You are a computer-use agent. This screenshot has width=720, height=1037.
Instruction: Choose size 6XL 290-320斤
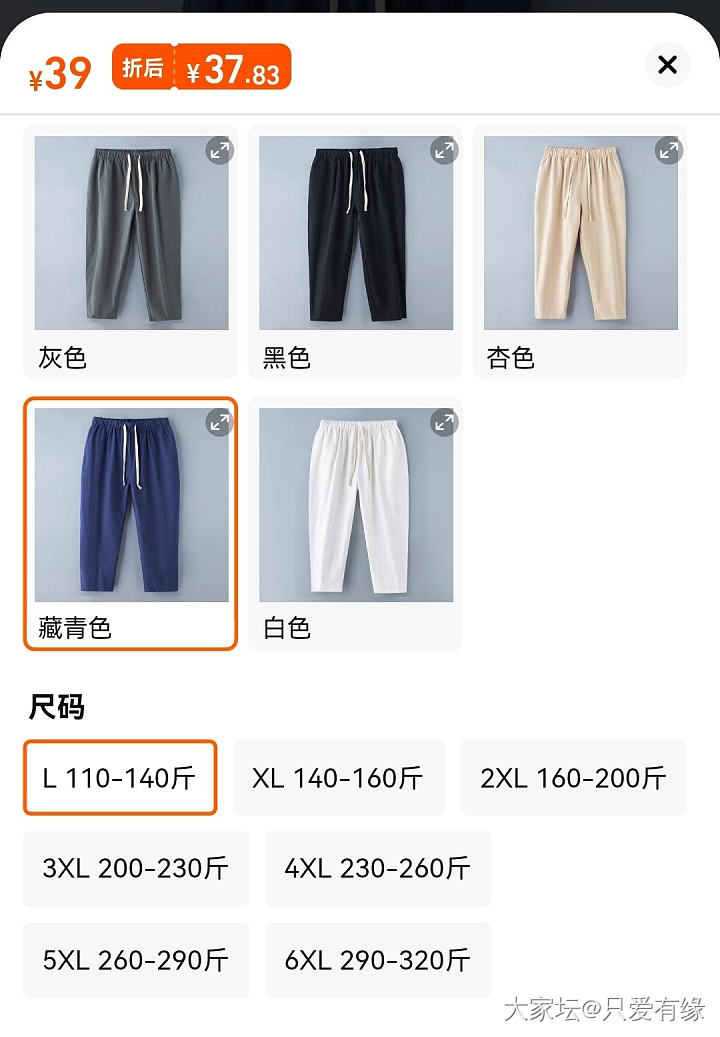coord(378,961)
